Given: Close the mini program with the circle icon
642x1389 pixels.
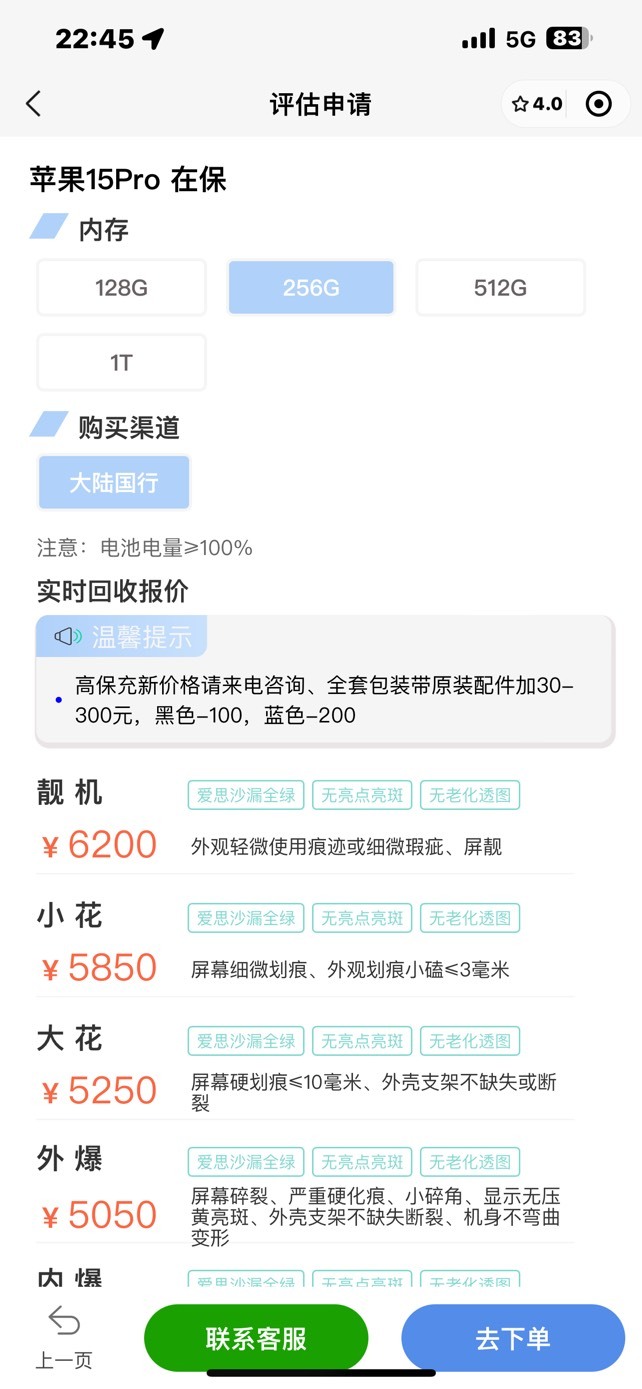Looking at the screenshot, I should tap(598, 104).
